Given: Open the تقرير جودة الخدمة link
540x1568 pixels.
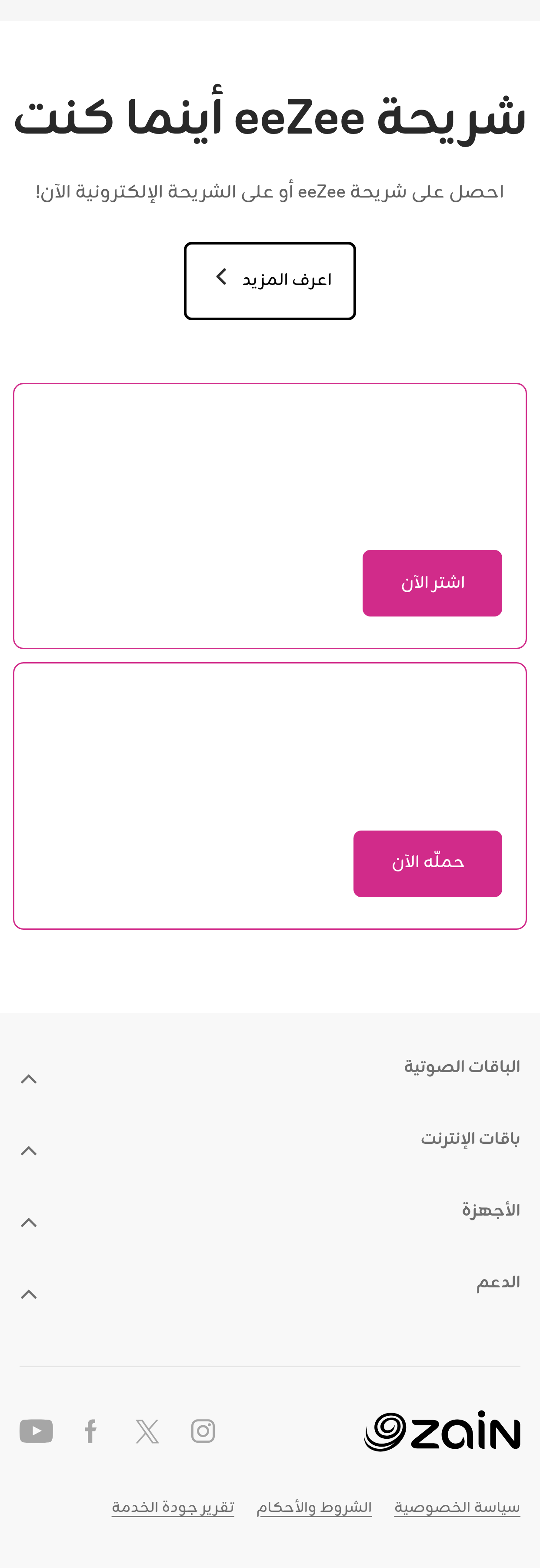Looking at the screenshot, I should [173, 1507].
